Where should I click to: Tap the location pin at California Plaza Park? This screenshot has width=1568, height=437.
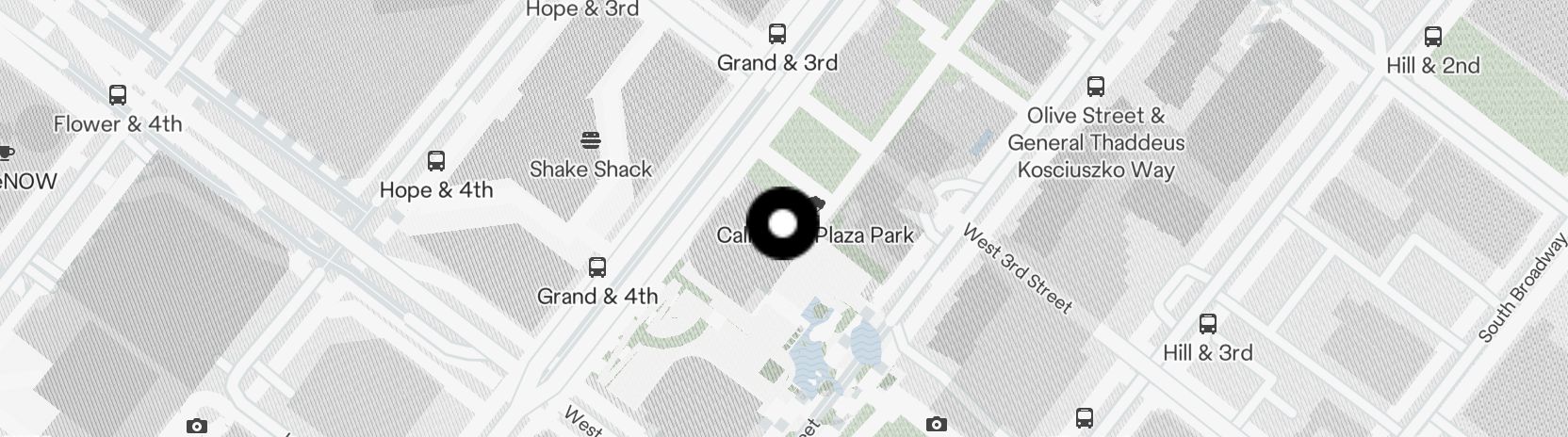tap(782, 224)
